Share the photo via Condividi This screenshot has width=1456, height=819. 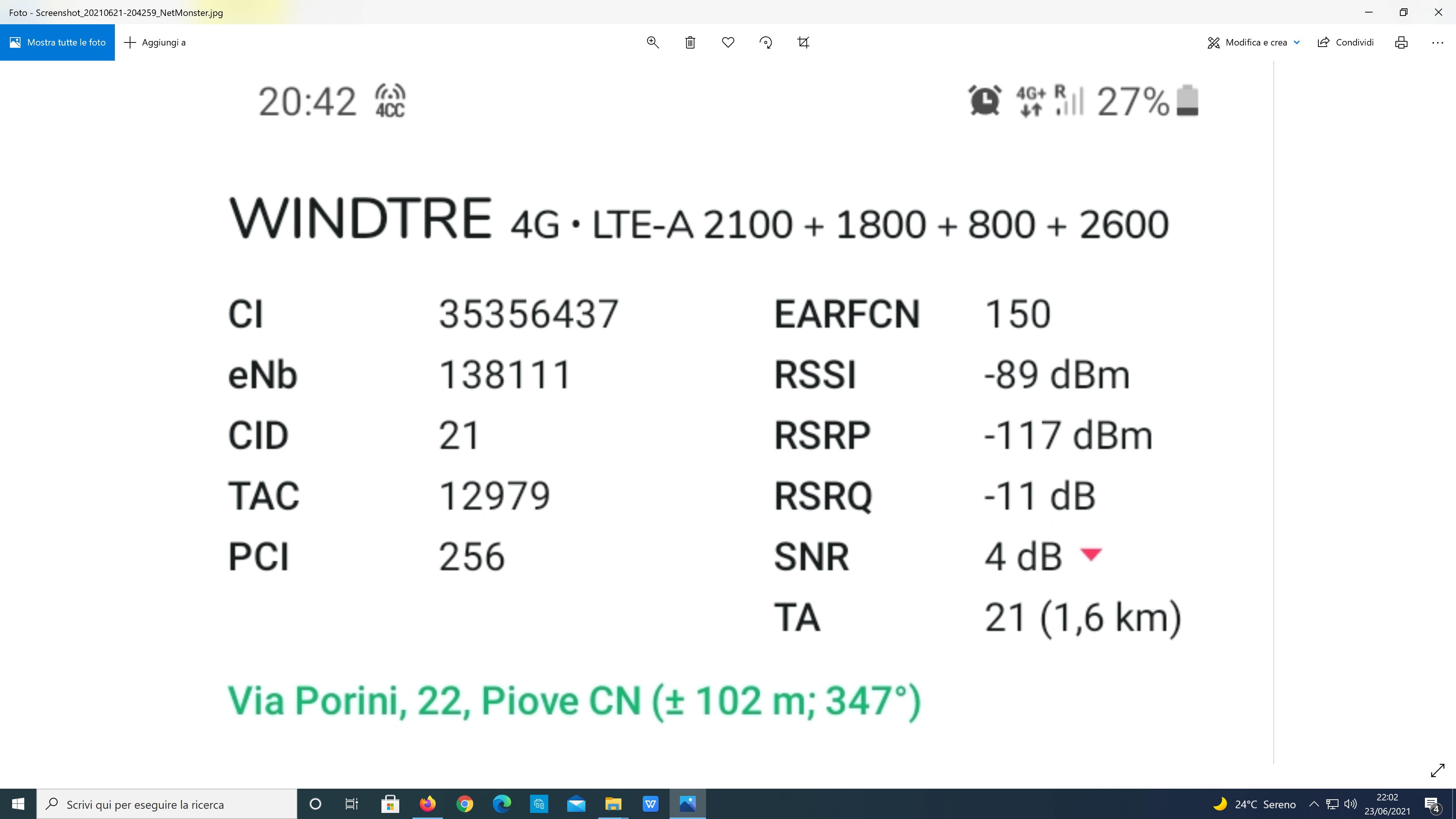pos(1345,42)
